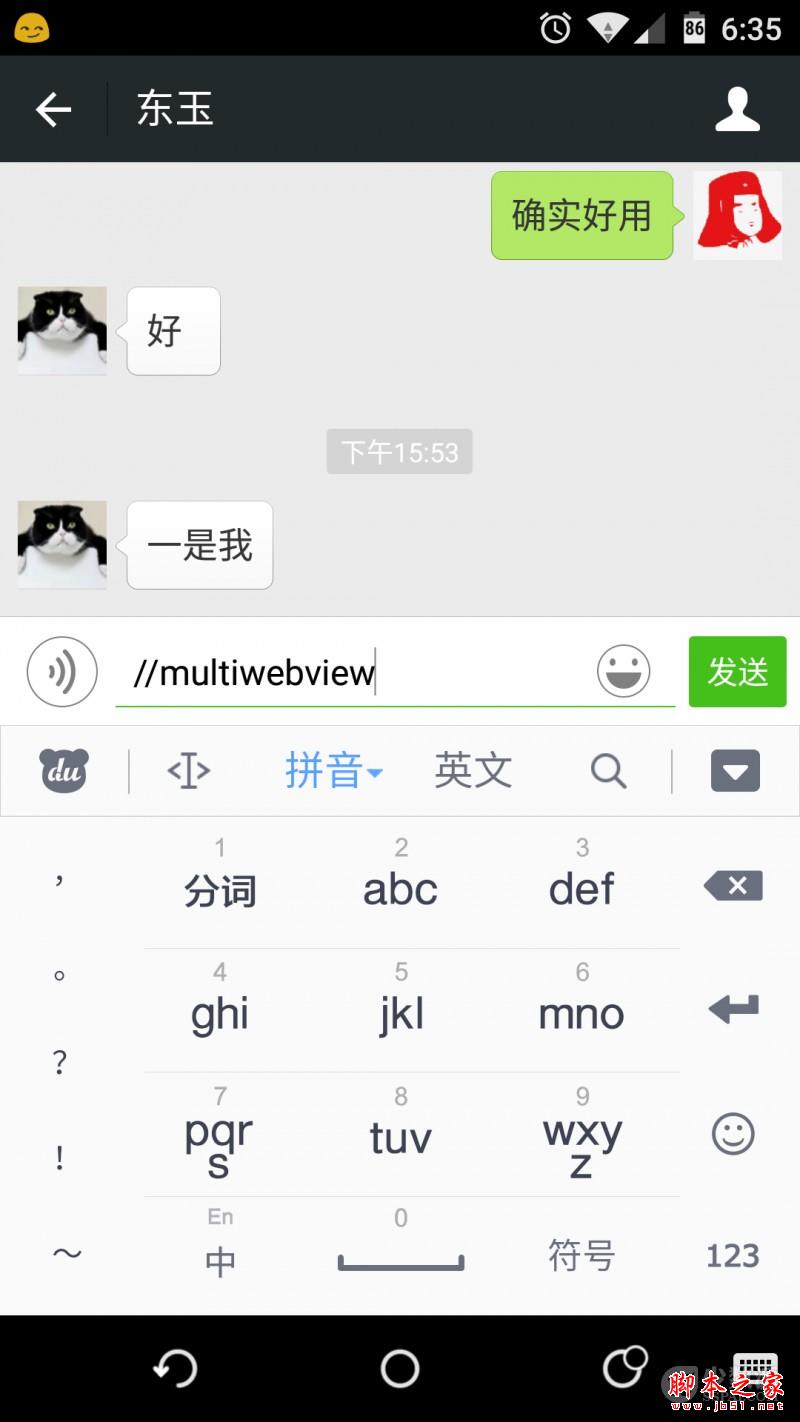Open the cursor movement tool

pos(188,771)
